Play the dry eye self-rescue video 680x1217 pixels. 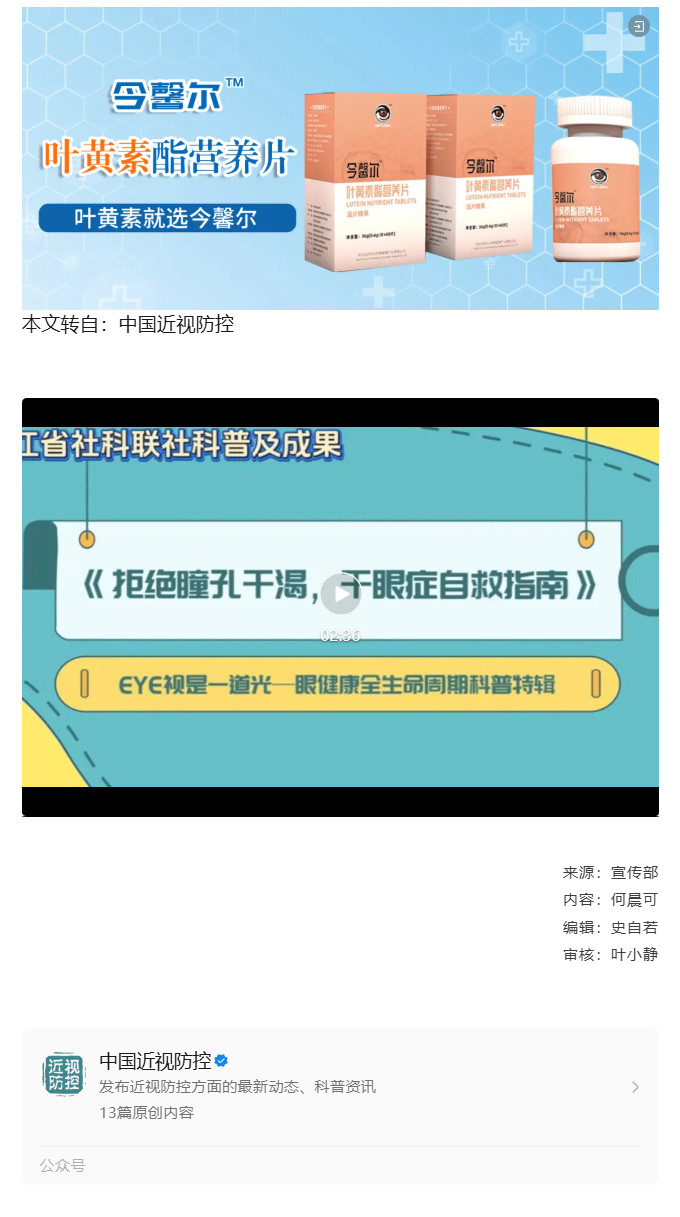(341, 594)
